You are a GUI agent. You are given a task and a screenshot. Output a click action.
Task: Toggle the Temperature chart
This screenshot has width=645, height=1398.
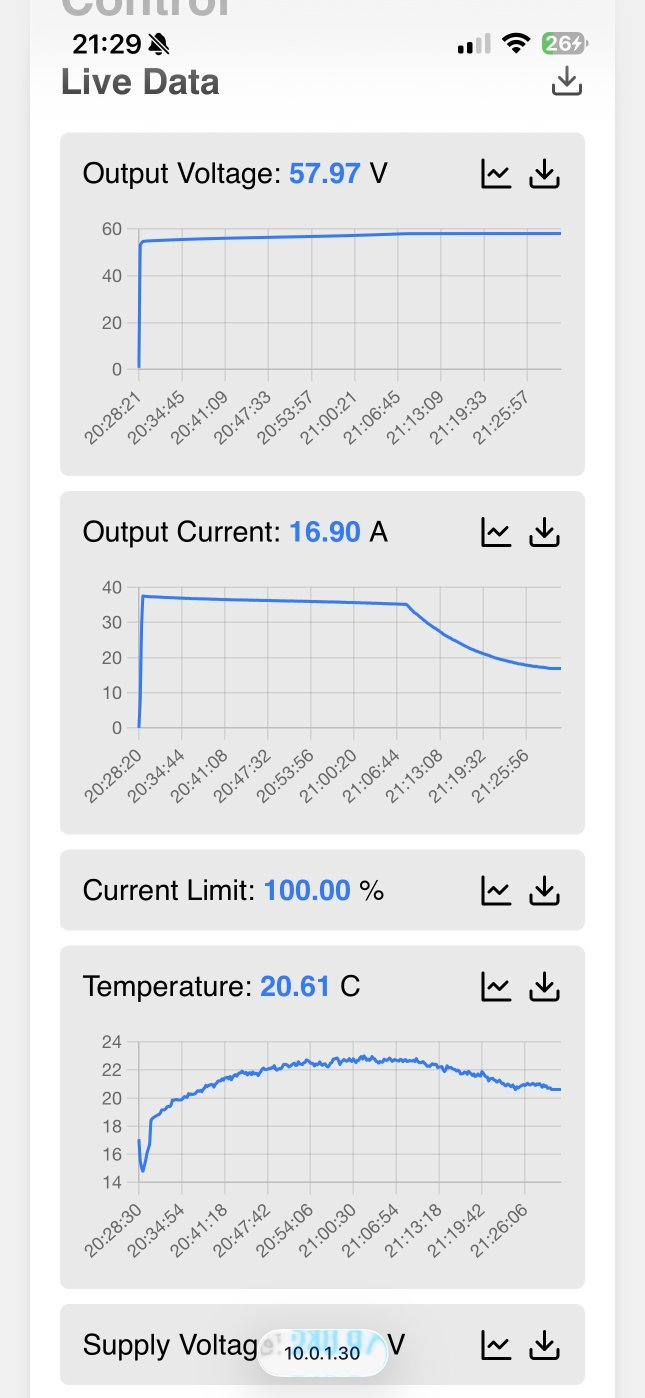(x=496, y=987)
